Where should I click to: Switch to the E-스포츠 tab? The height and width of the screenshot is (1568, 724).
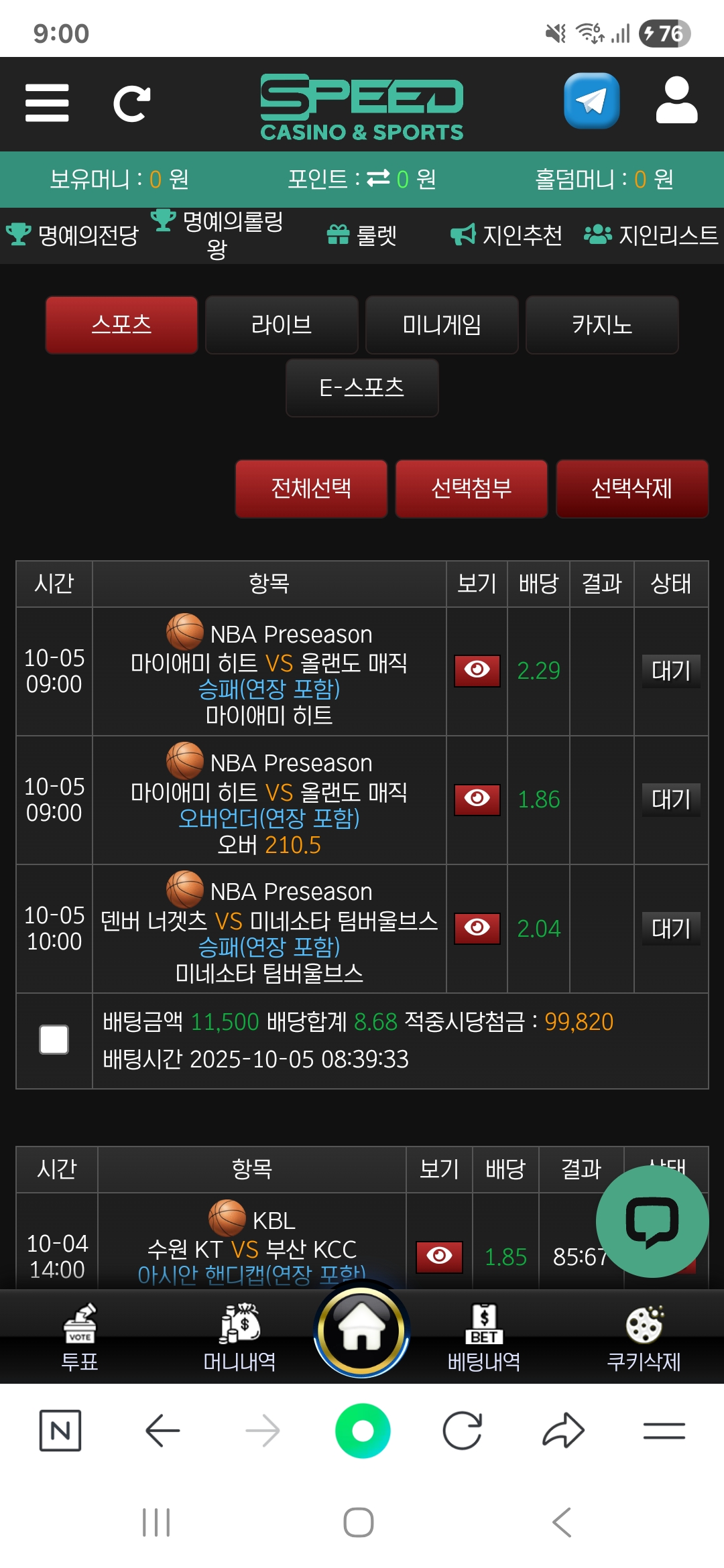coord(362,388)
